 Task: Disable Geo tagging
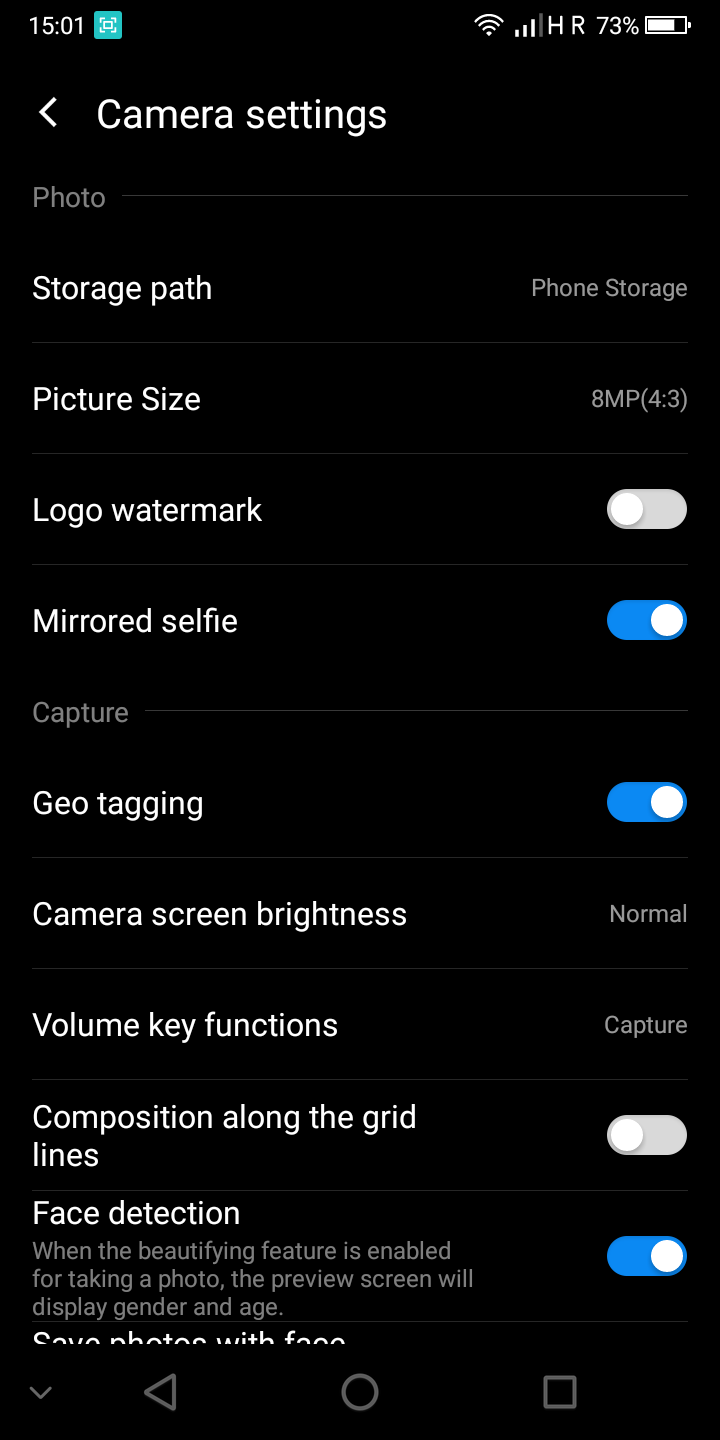click(647, 802)
